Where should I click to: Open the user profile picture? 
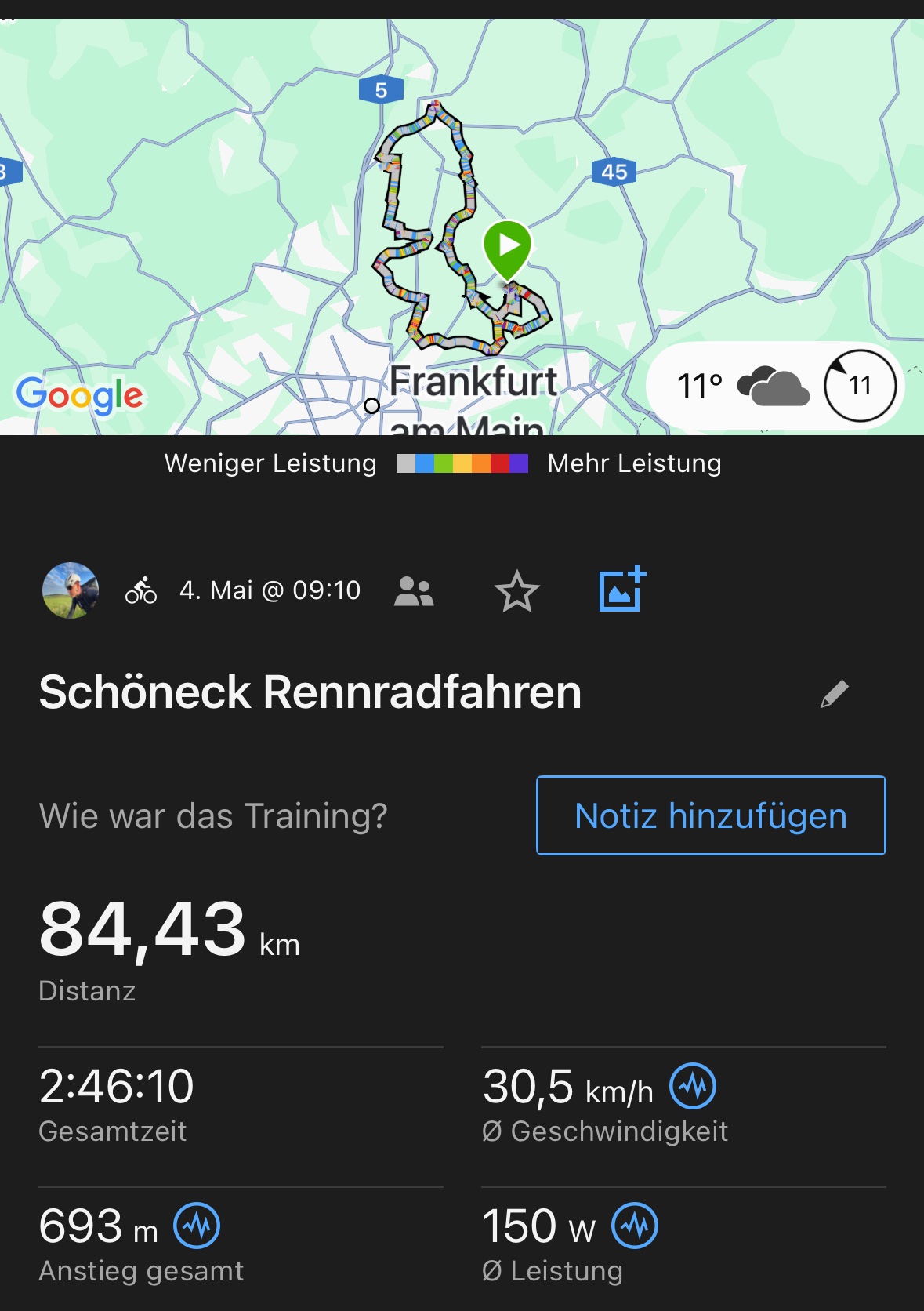pos(71,590)
